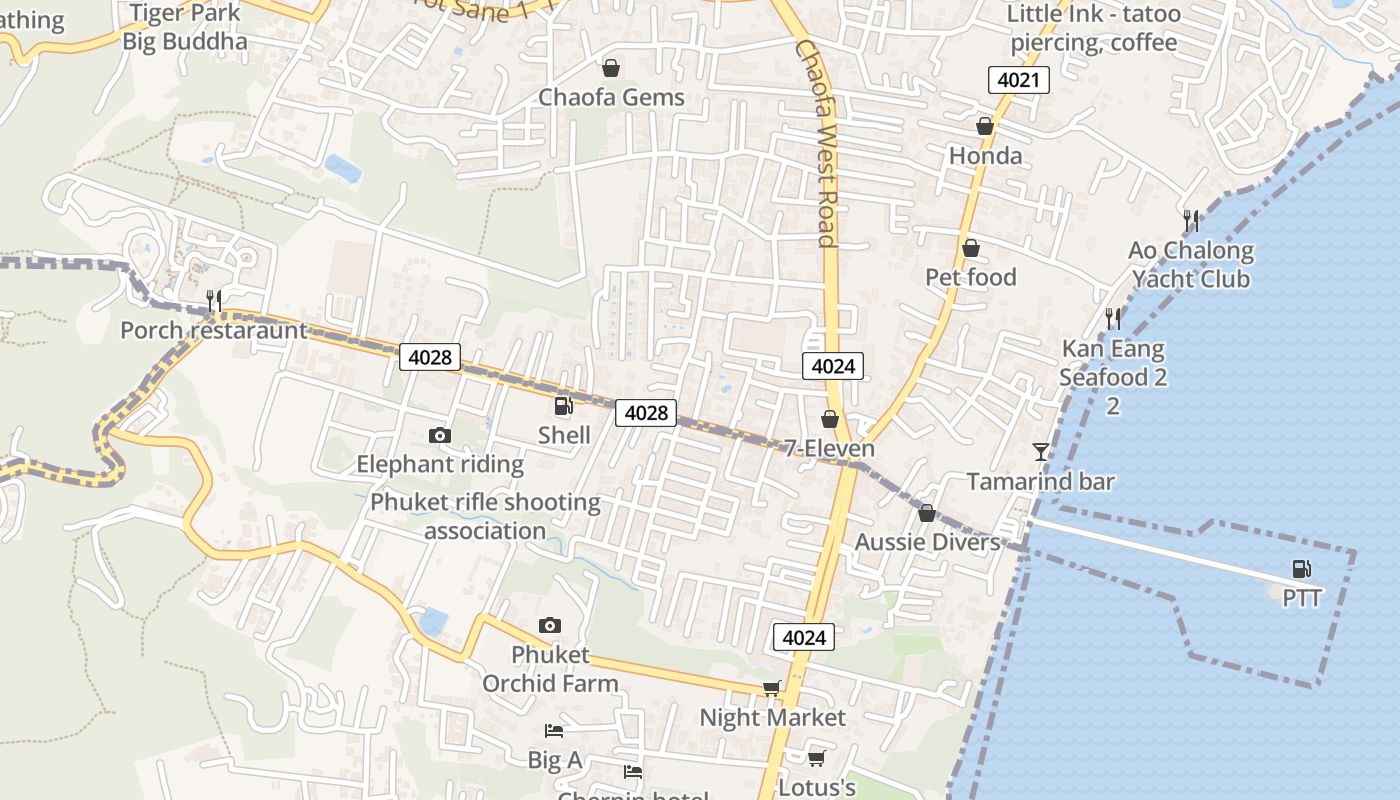Tap the Chaofa Gems shop marker

point(610,68)
